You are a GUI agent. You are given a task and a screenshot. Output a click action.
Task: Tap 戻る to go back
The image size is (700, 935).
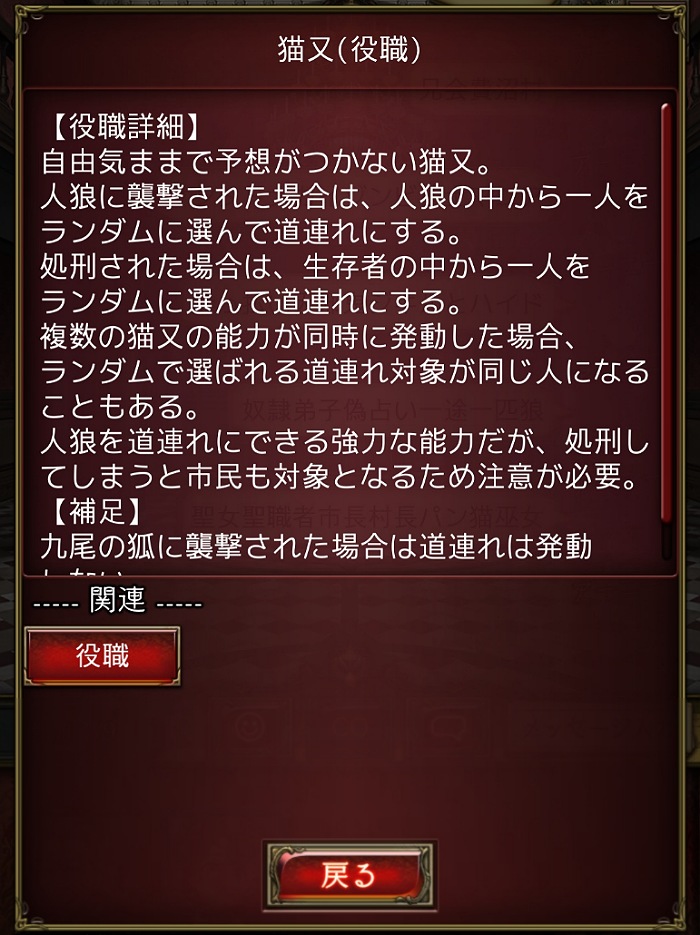[349, 875]
